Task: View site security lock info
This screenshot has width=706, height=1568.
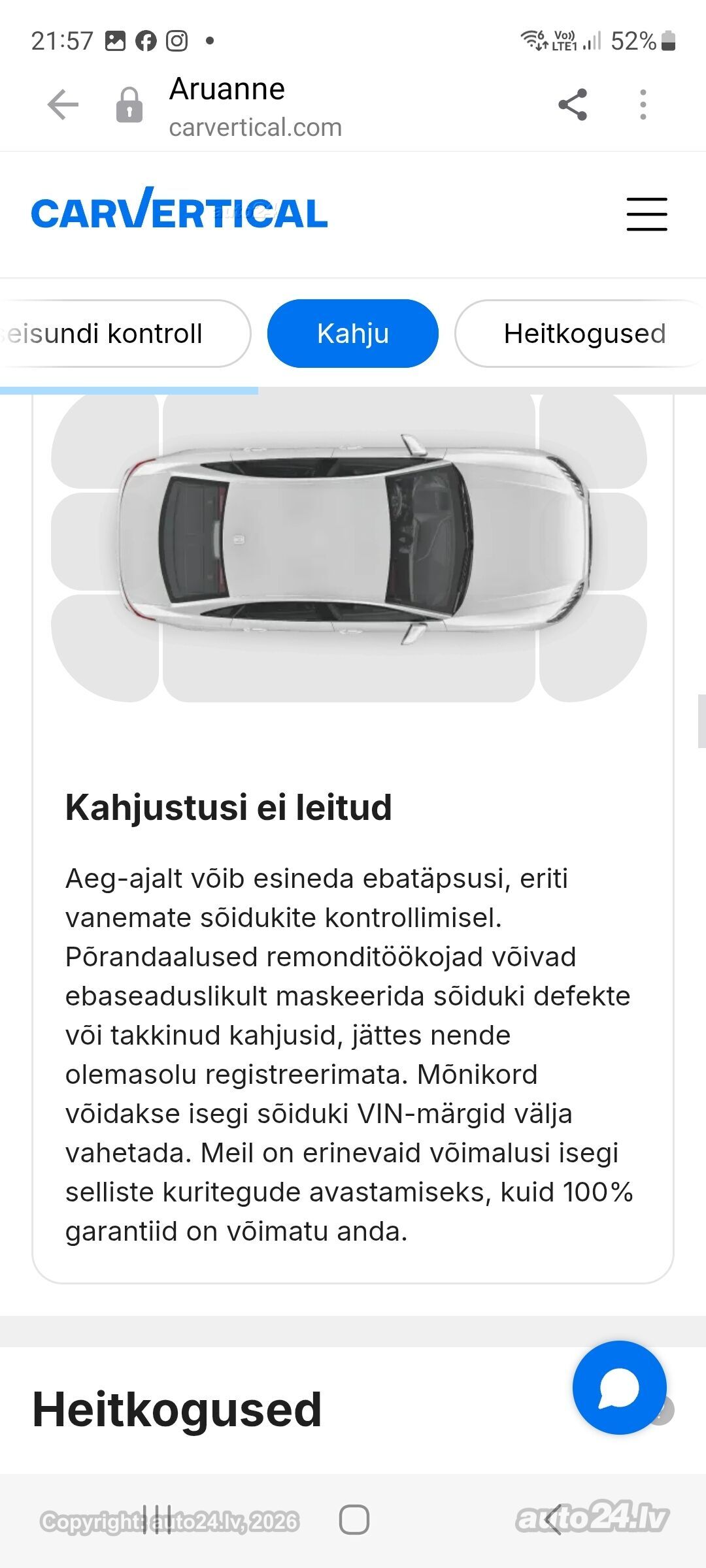Action: 129,105
